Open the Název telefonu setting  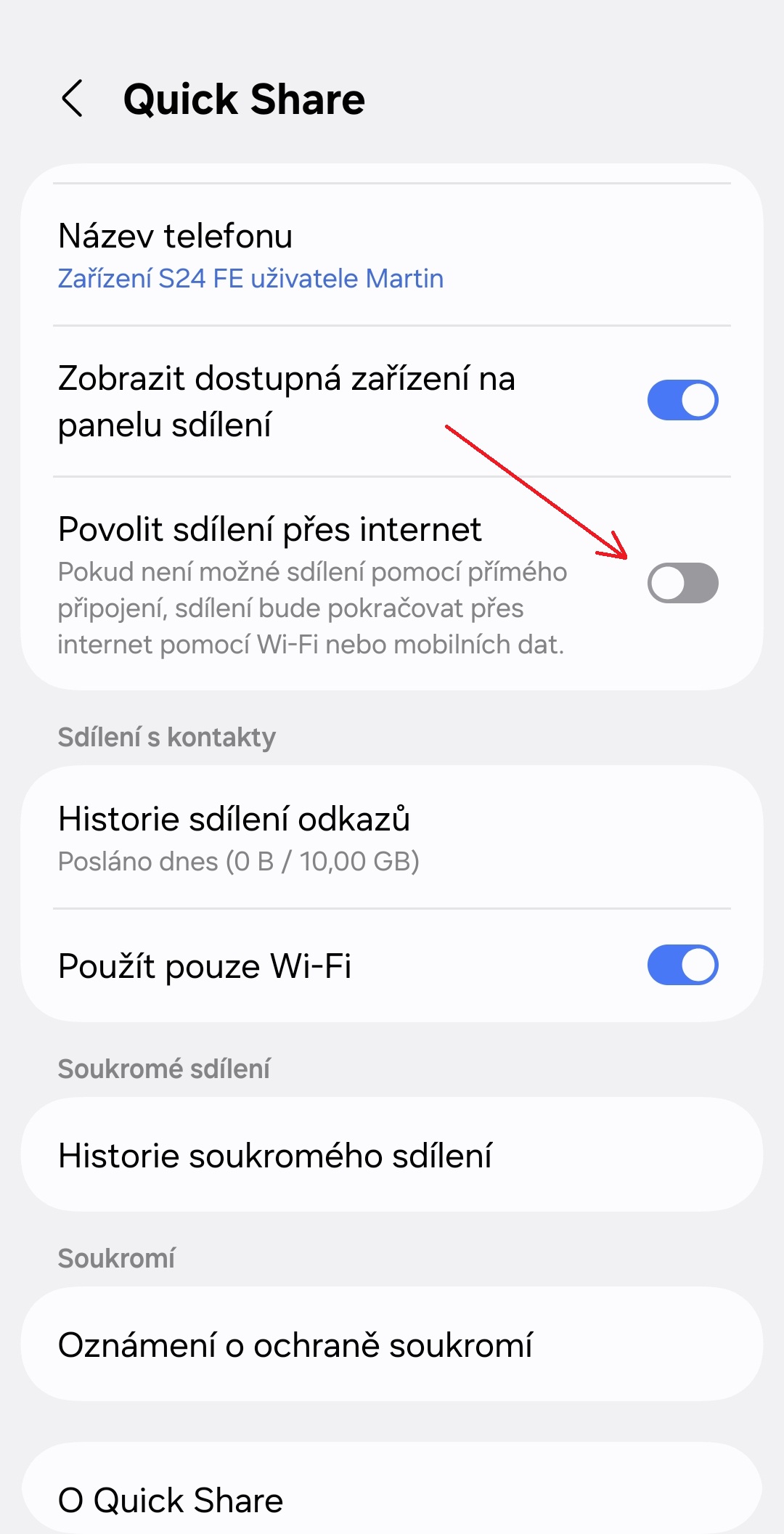coord(392,256)
